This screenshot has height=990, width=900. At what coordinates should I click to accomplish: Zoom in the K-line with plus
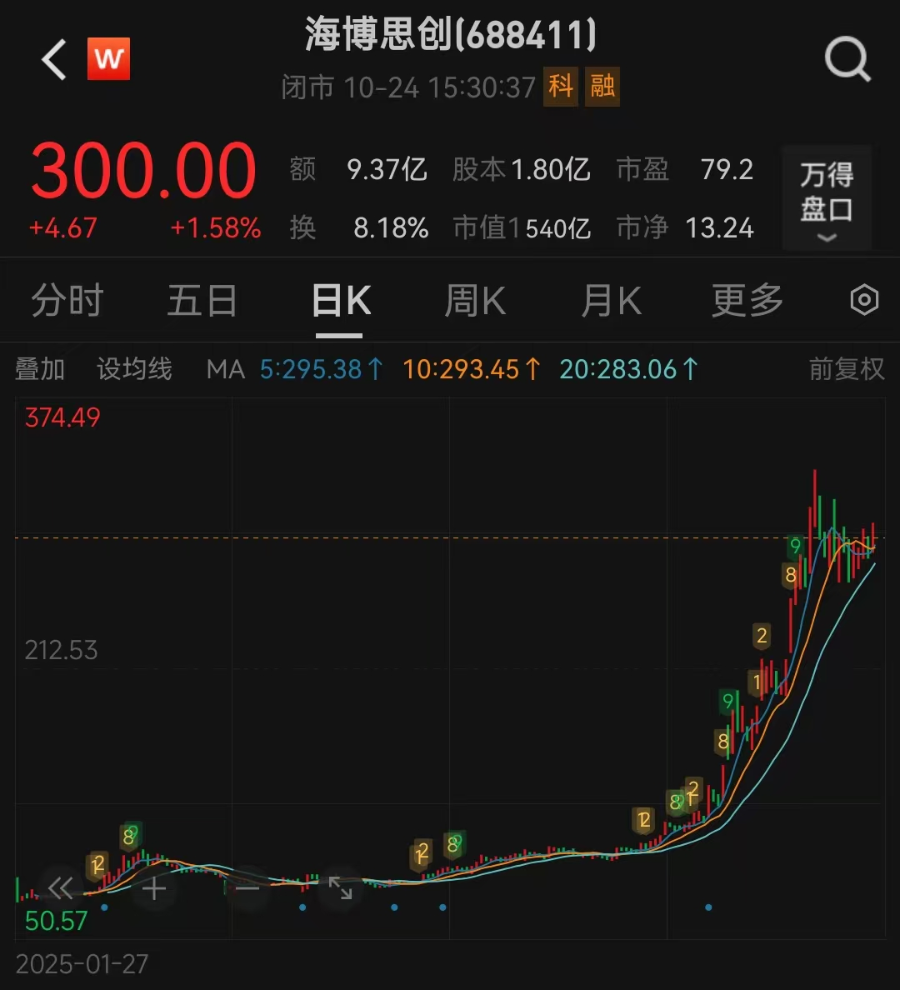point(154,887)
